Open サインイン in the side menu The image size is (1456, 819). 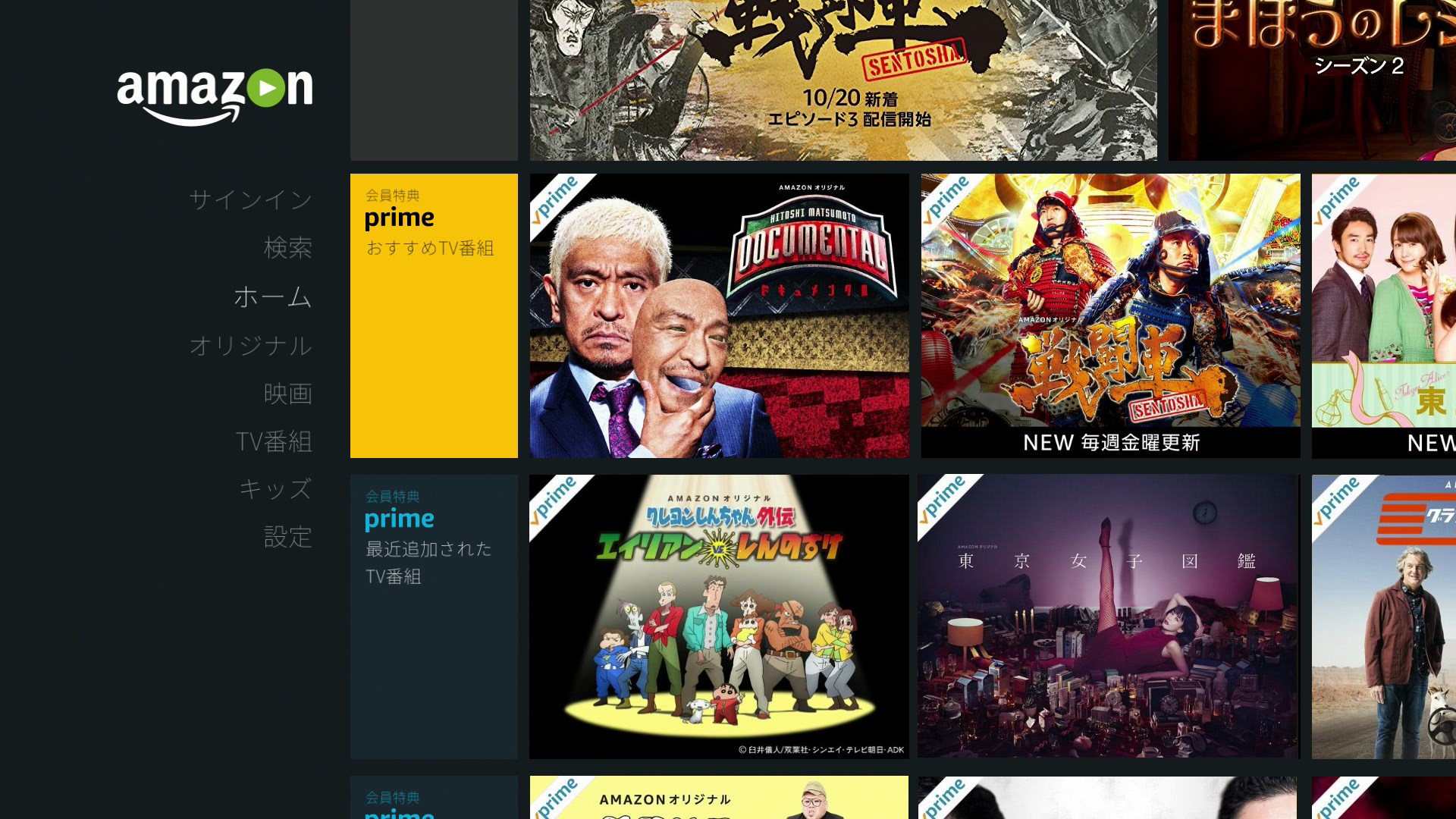tap(250, 199)
